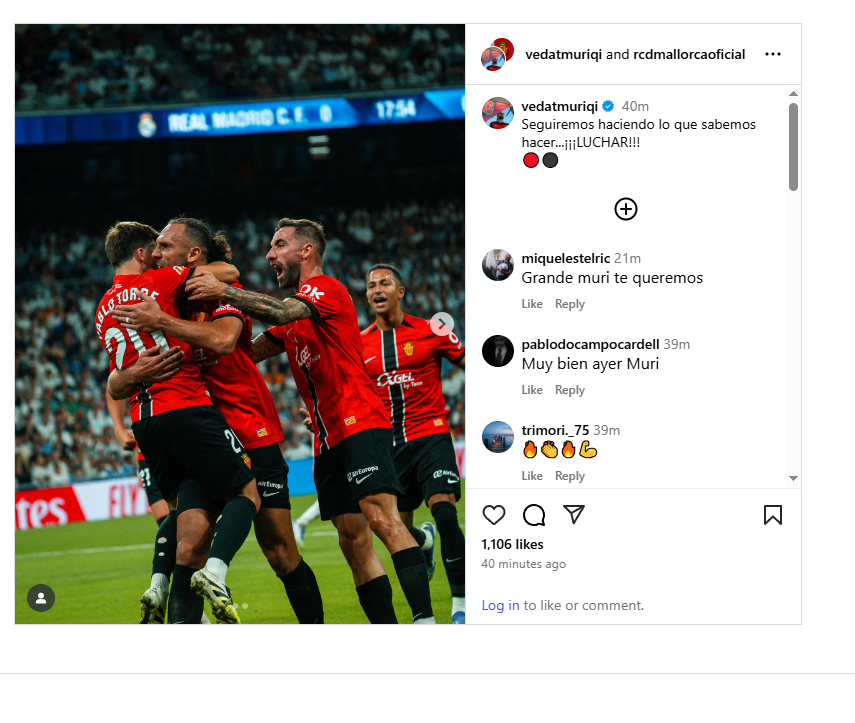
Task: Like the post with heart icon
Action: (x=494, y=515)
